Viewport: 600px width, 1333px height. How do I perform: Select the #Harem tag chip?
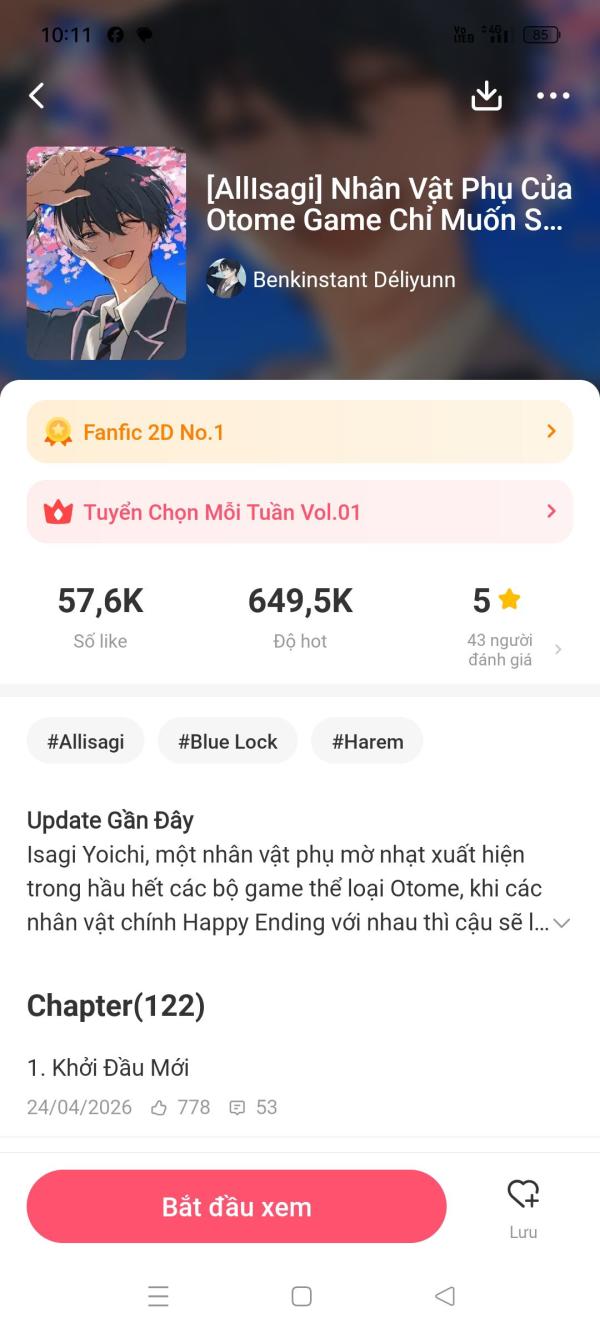click(367, 742)
